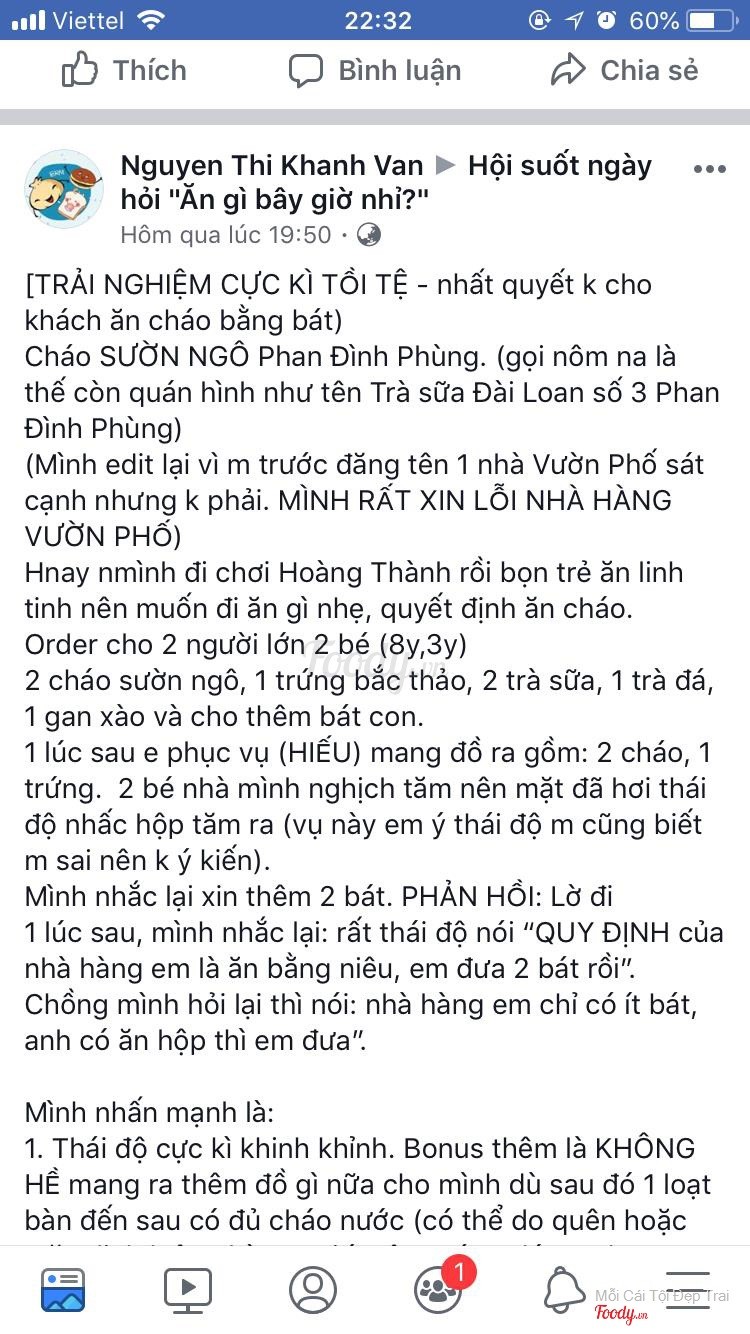The width and height of the screenshot is (750, 1334).
Task: Switch to the News Feed tab
Action: click(63, 1289)
